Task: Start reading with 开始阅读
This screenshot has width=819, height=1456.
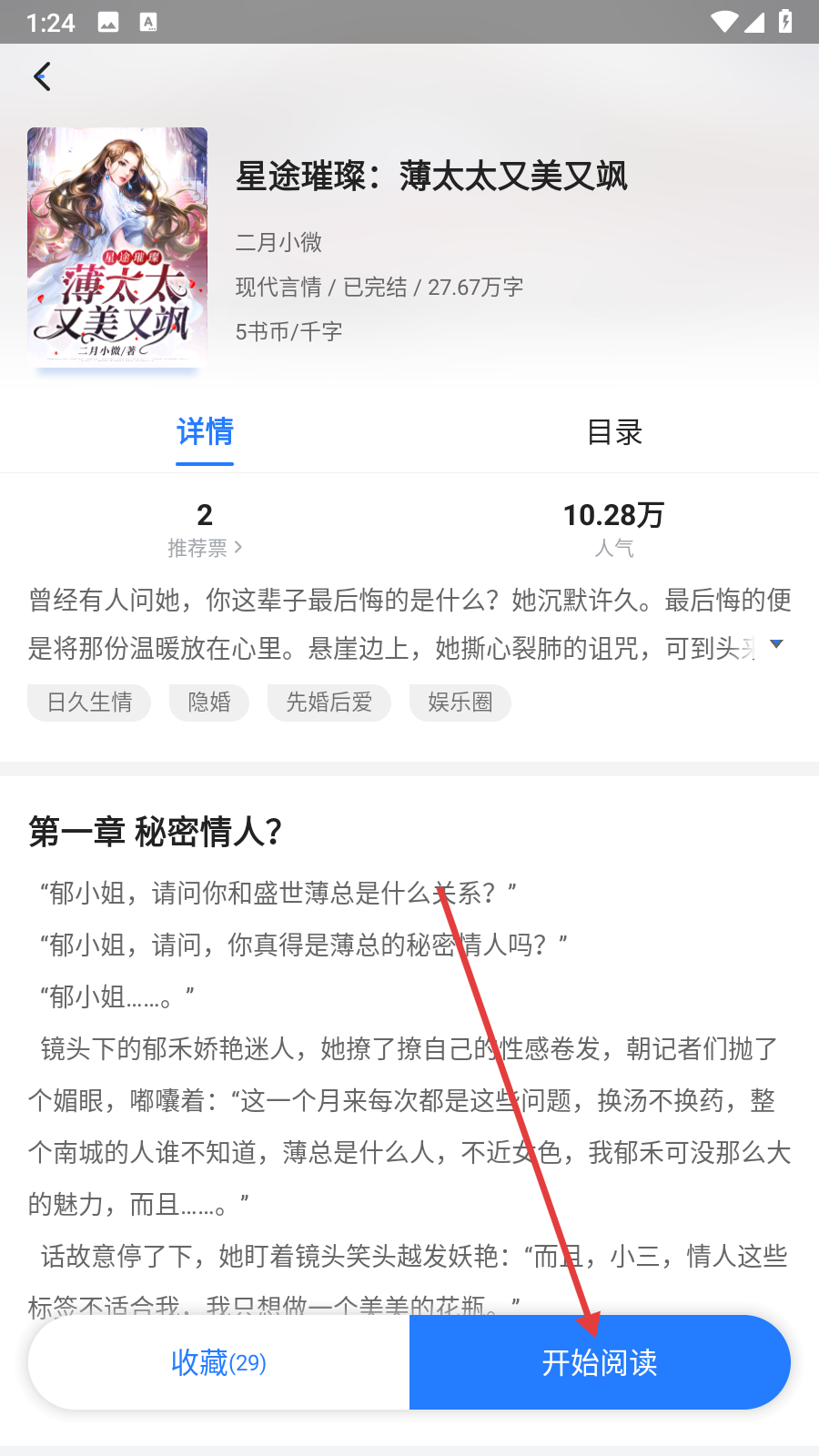Action: (600, 1362)
